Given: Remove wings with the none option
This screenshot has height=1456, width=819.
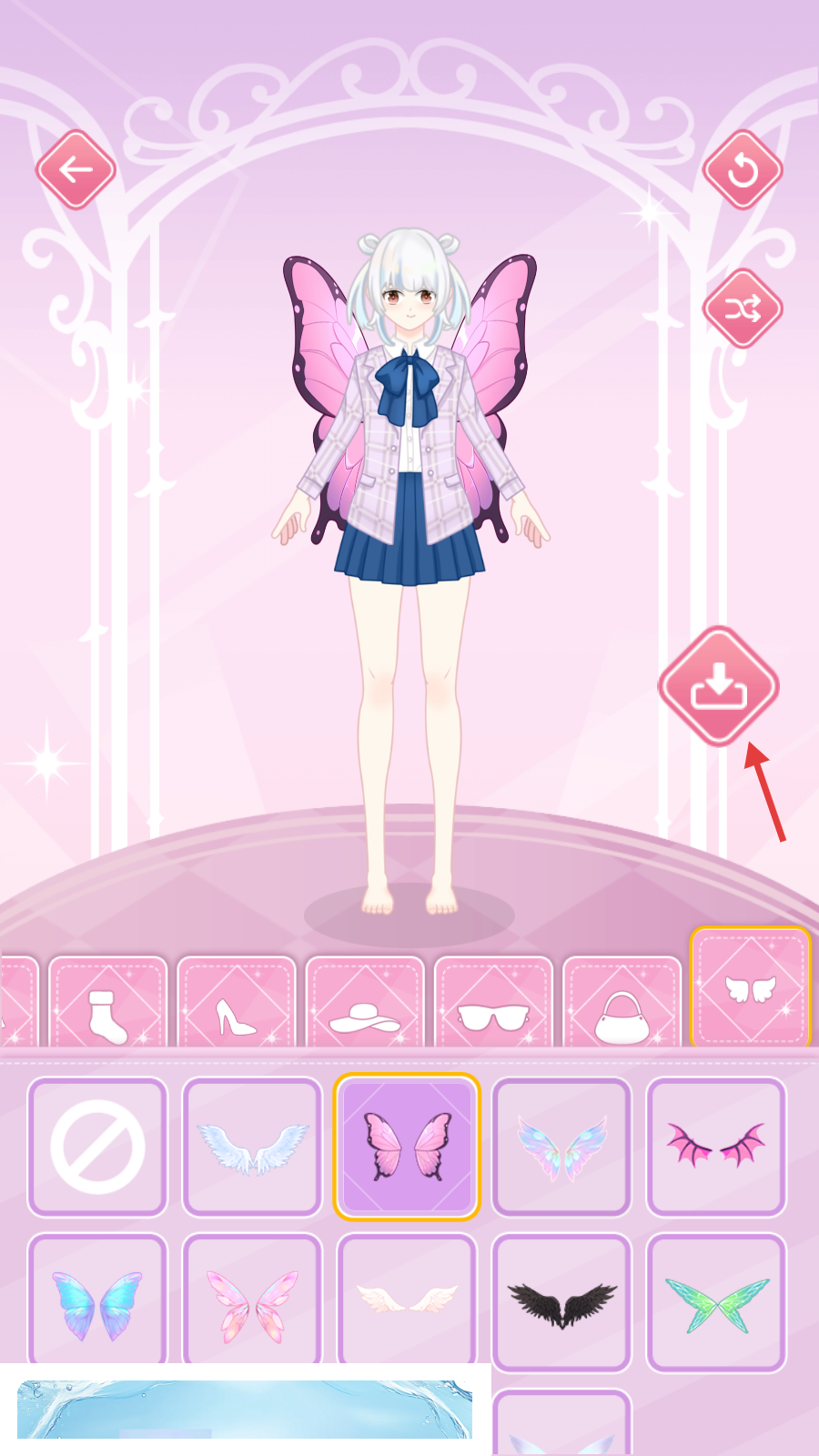Looking at the screenshot, I should (97, 1147).
